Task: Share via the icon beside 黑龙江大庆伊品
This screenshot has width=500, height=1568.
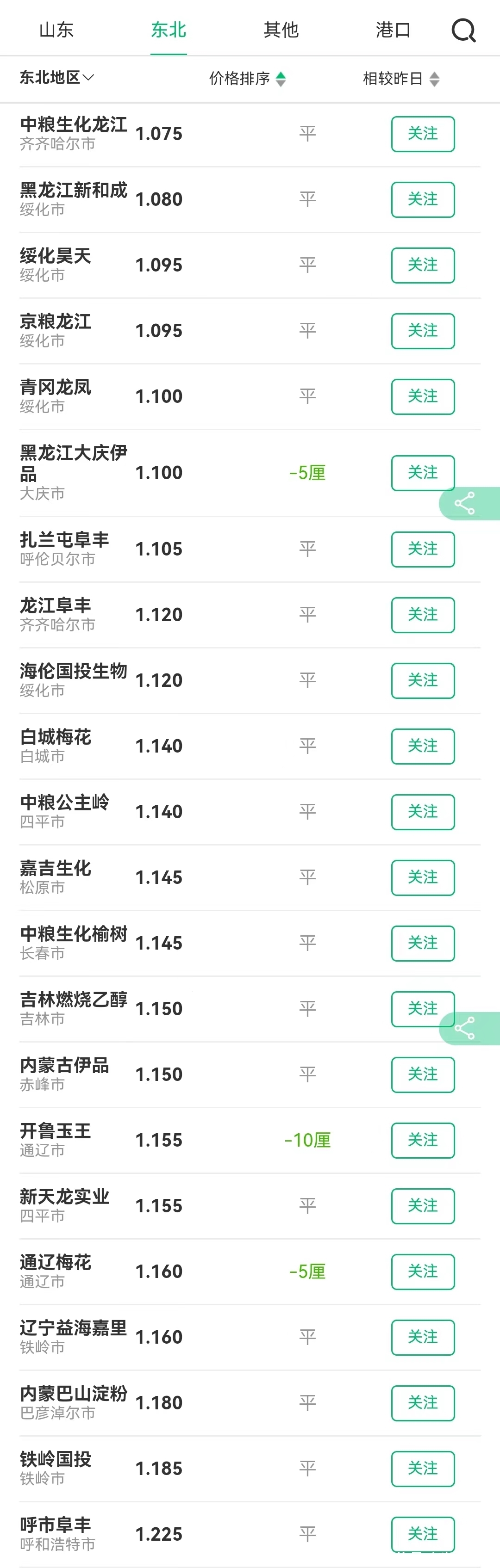Action: coord(465,503)
